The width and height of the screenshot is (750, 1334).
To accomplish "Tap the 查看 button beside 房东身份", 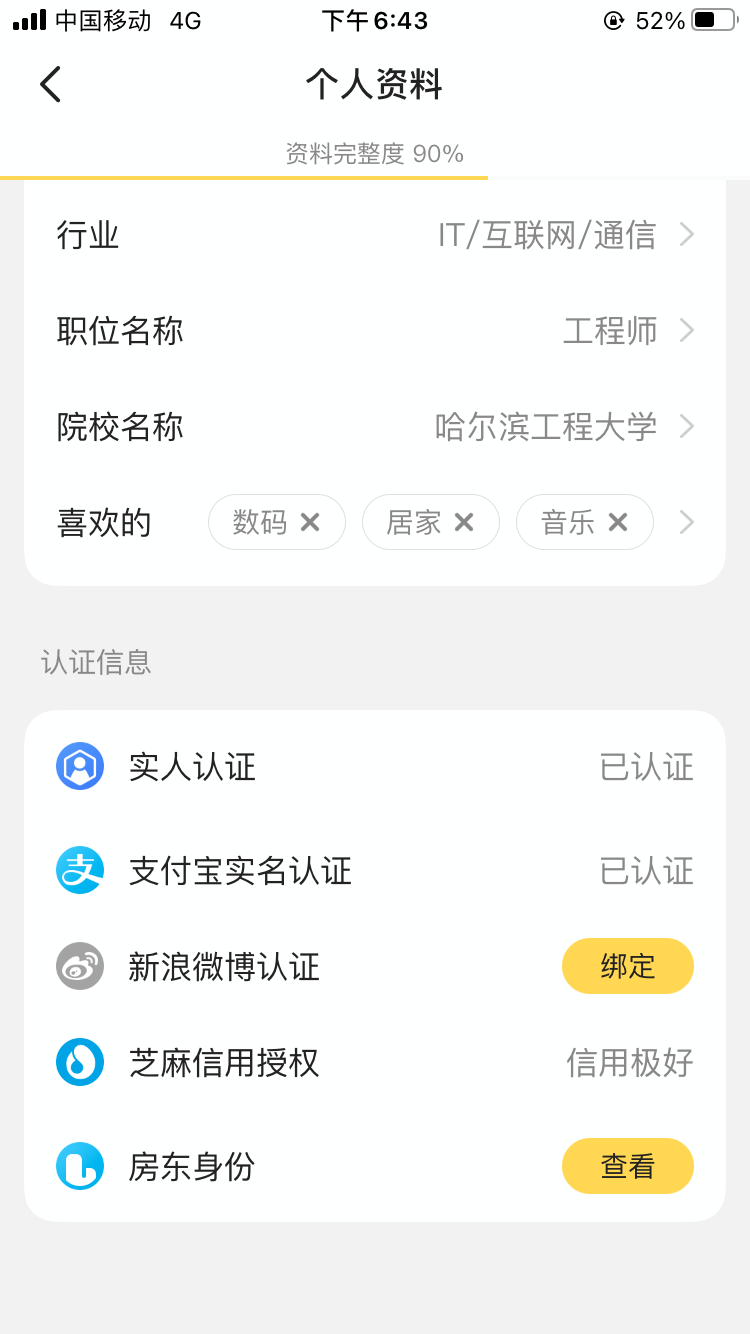I will [627, 1165].
